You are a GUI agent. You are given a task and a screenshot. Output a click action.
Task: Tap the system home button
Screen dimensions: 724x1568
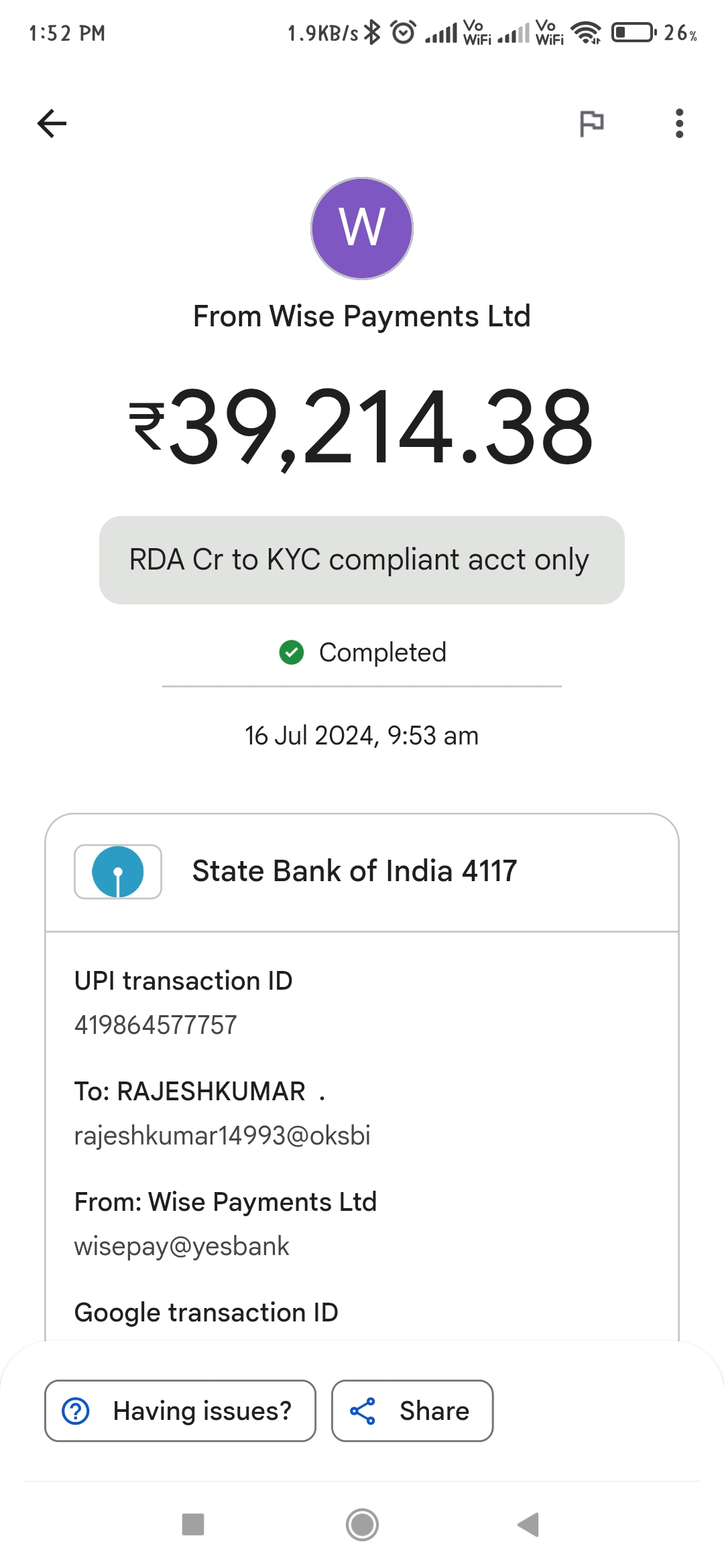click(362, 1525)
